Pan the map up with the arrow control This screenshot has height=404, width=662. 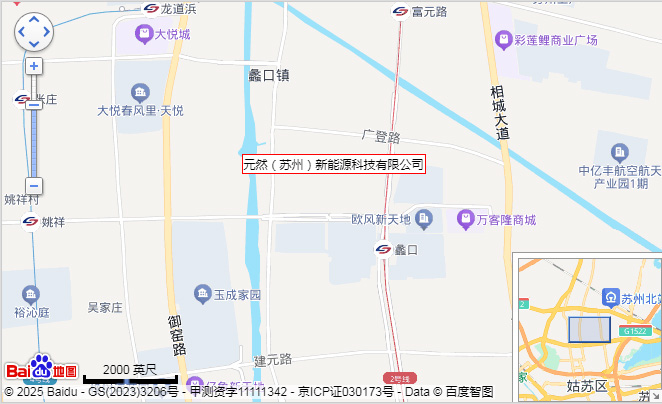34,20
